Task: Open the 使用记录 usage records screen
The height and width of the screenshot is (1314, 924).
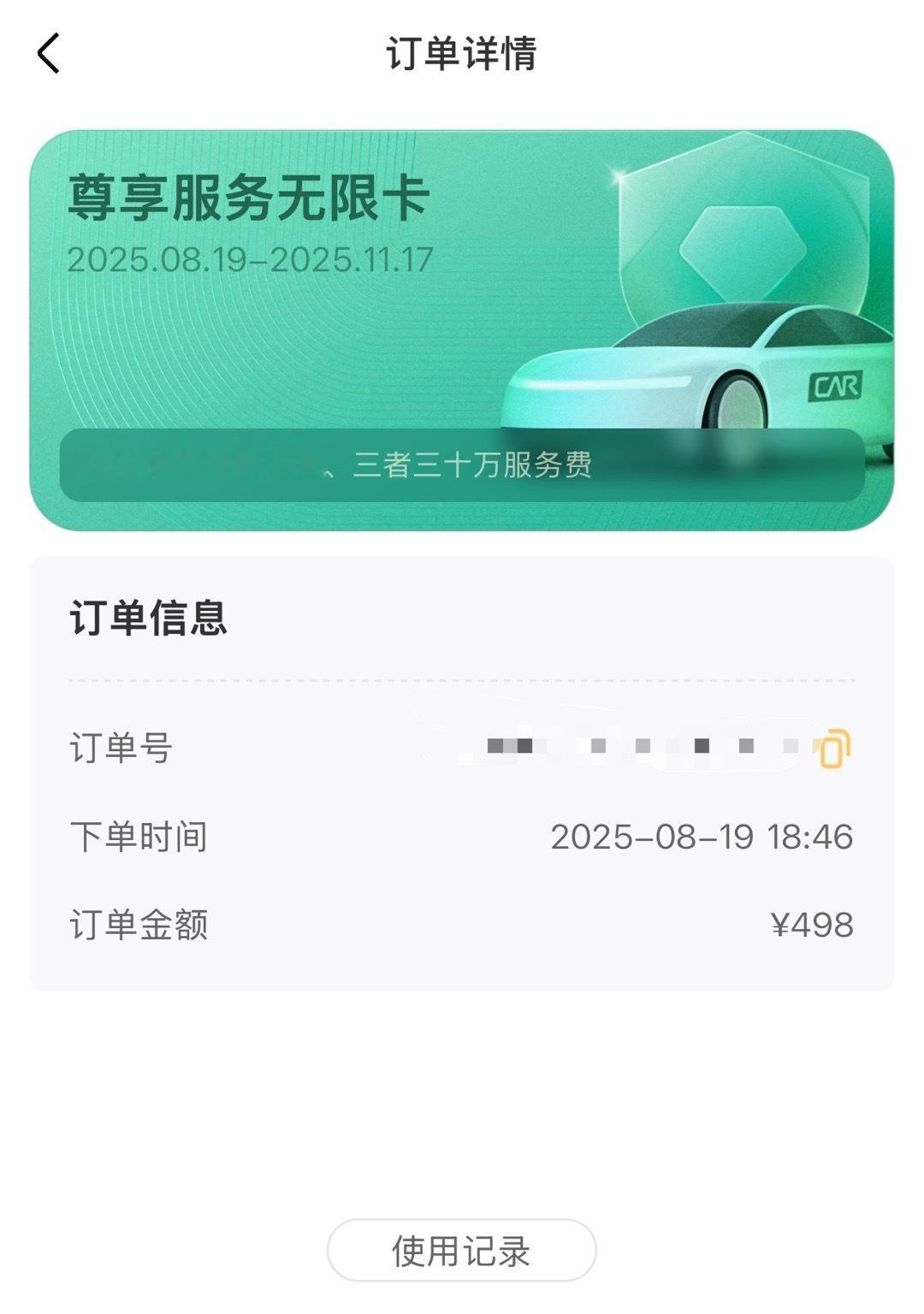Action: pyautogui.click(x=462, y=1250)
